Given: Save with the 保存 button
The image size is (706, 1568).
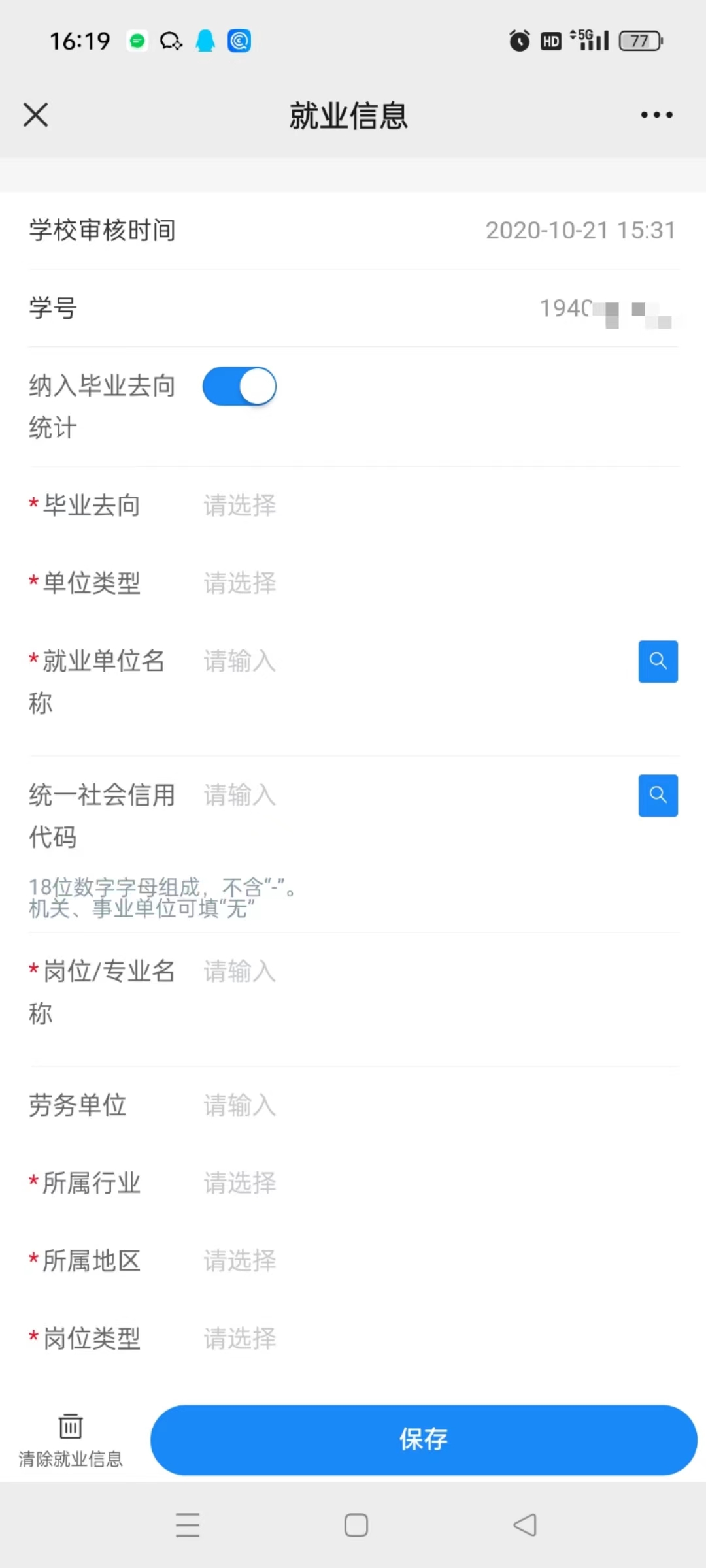Looking at the screenshot, I should coord(424,1440).
